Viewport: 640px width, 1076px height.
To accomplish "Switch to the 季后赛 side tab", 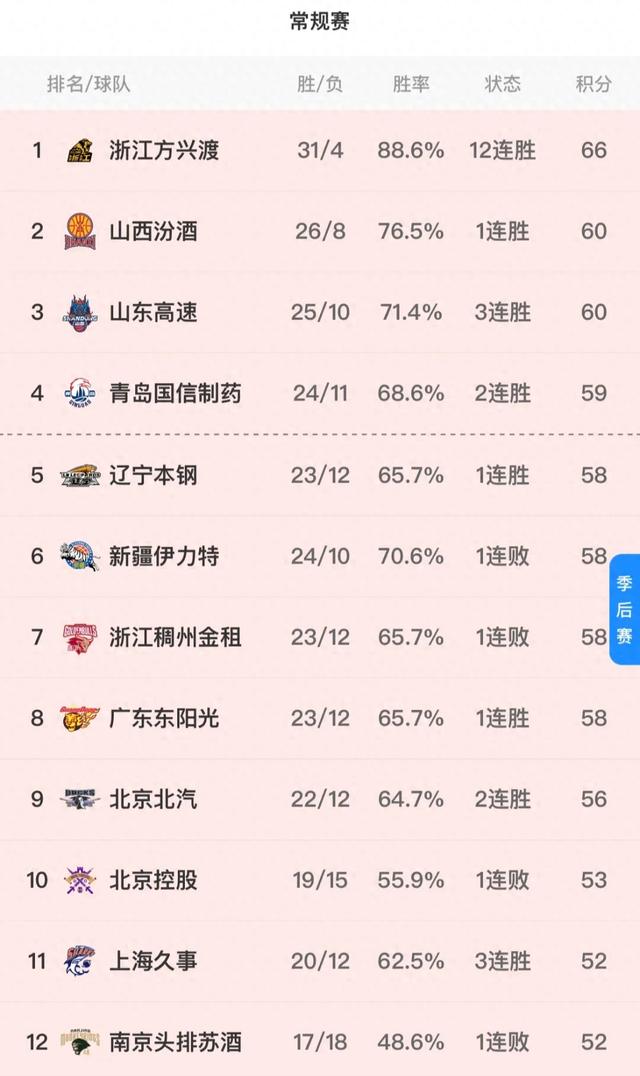I will (x=624, y=609).
